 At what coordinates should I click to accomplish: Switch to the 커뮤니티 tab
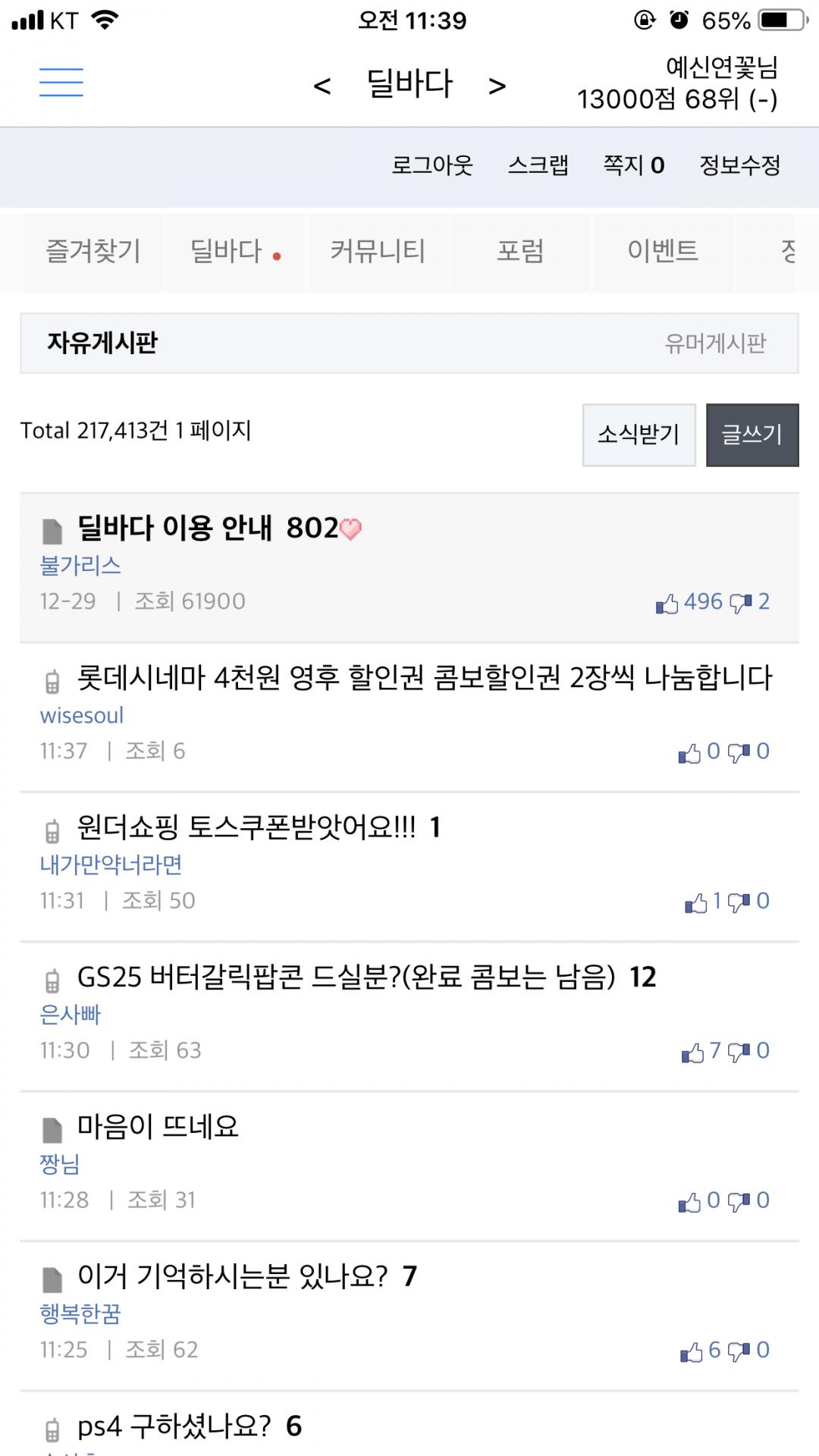point(377,251)
